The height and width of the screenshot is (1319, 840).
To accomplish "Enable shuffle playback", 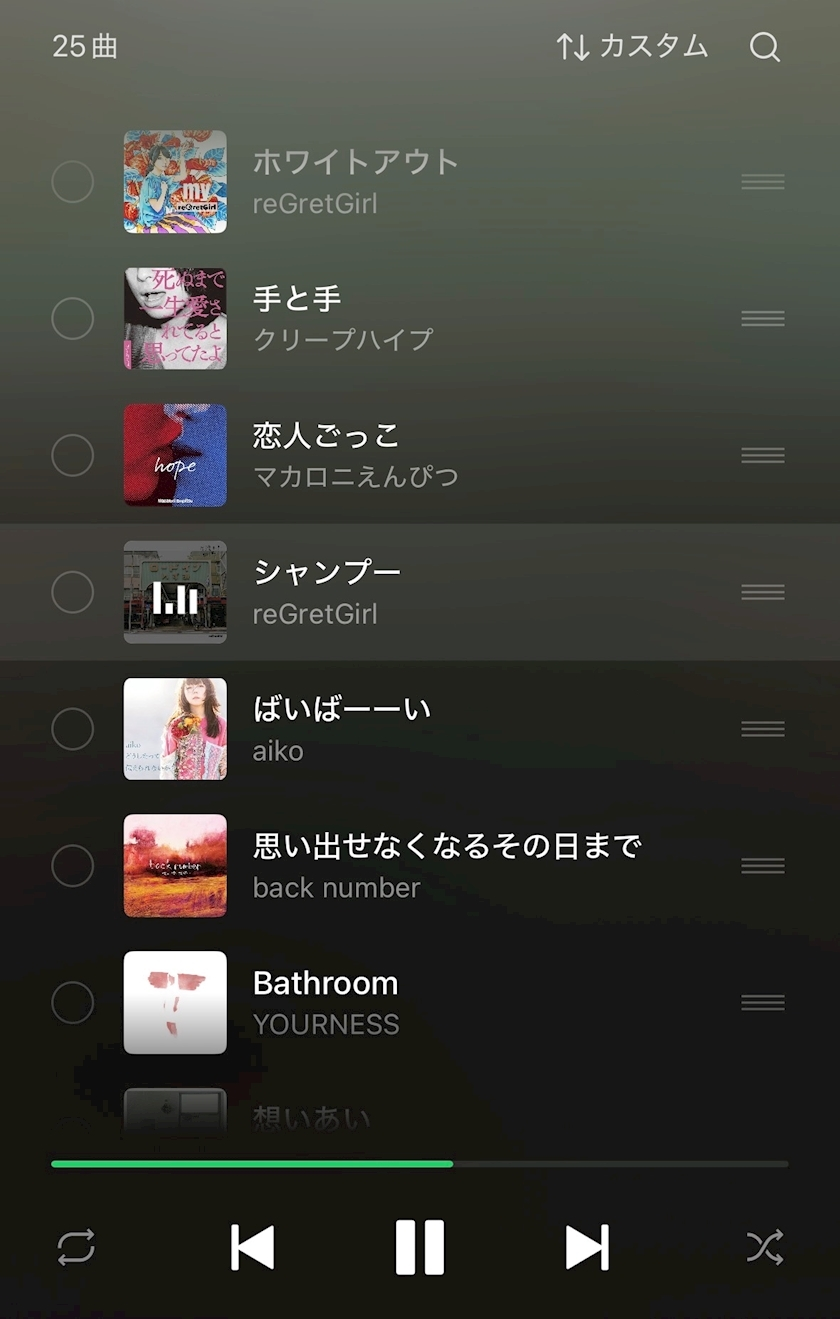I will (x=765, y=1248).
